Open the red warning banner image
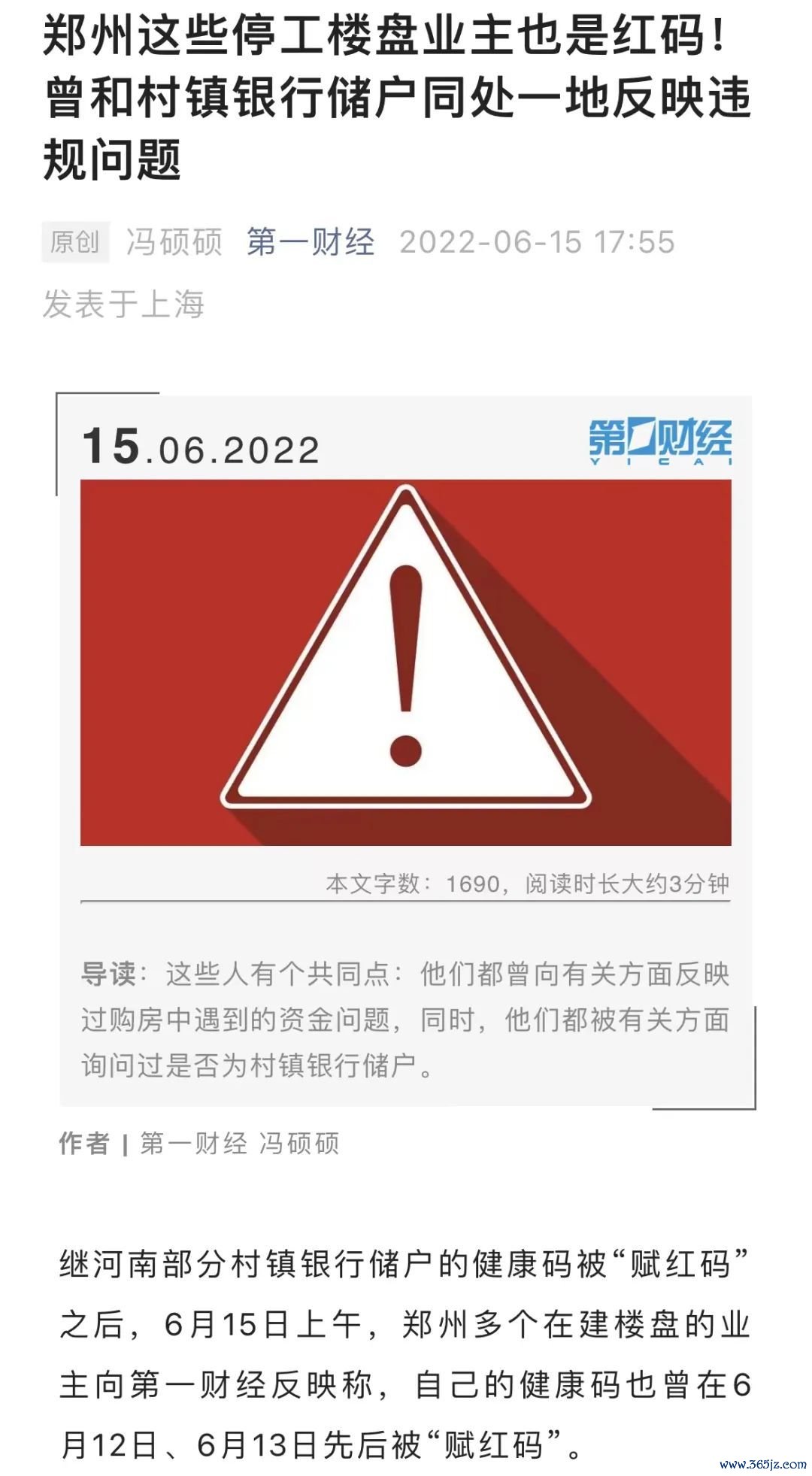Image resolution: width=812 pixels, height=1476 pixels. click(405, 662)
